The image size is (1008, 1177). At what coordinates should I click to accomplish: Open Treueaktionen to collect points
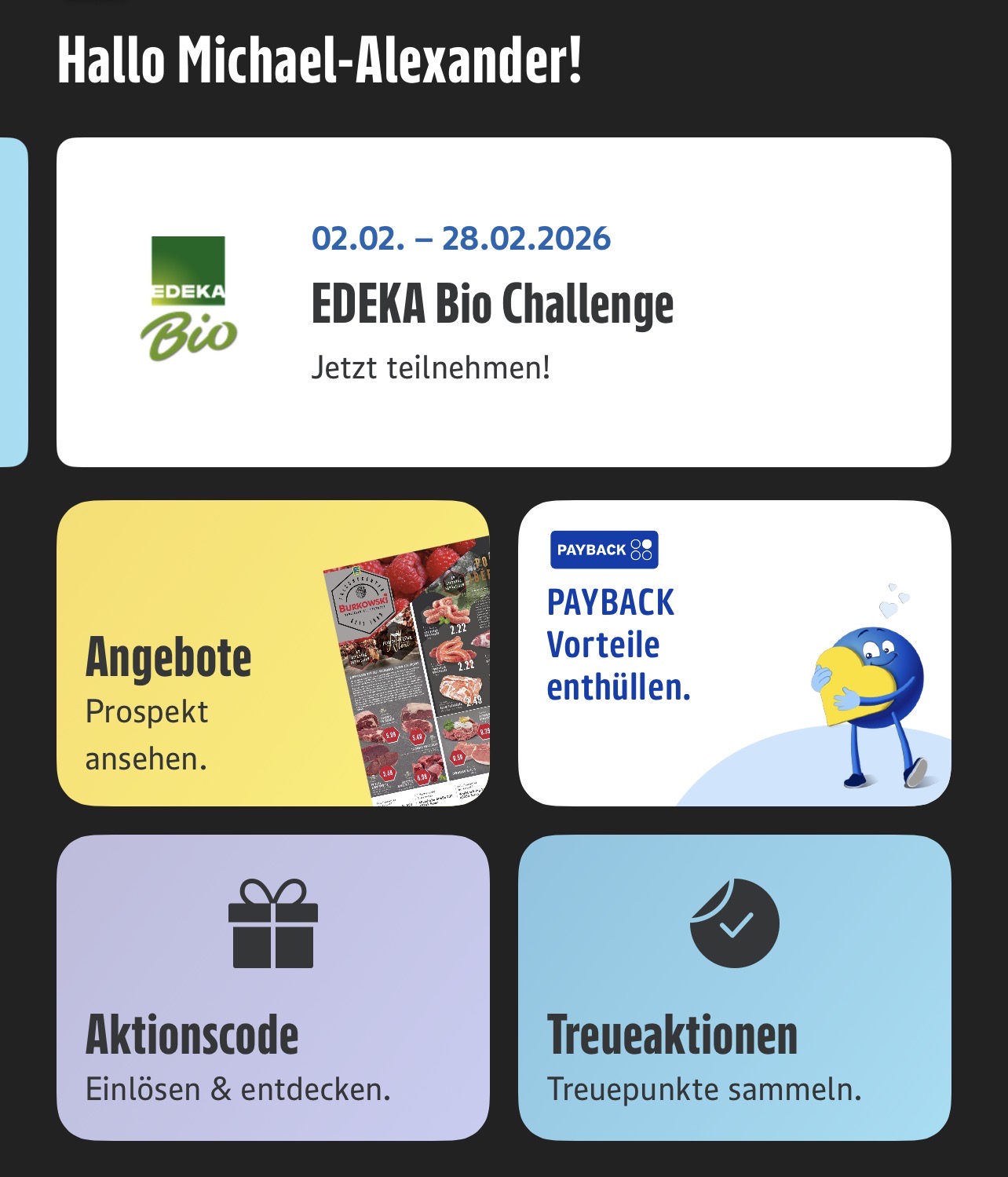click(734, 987)
